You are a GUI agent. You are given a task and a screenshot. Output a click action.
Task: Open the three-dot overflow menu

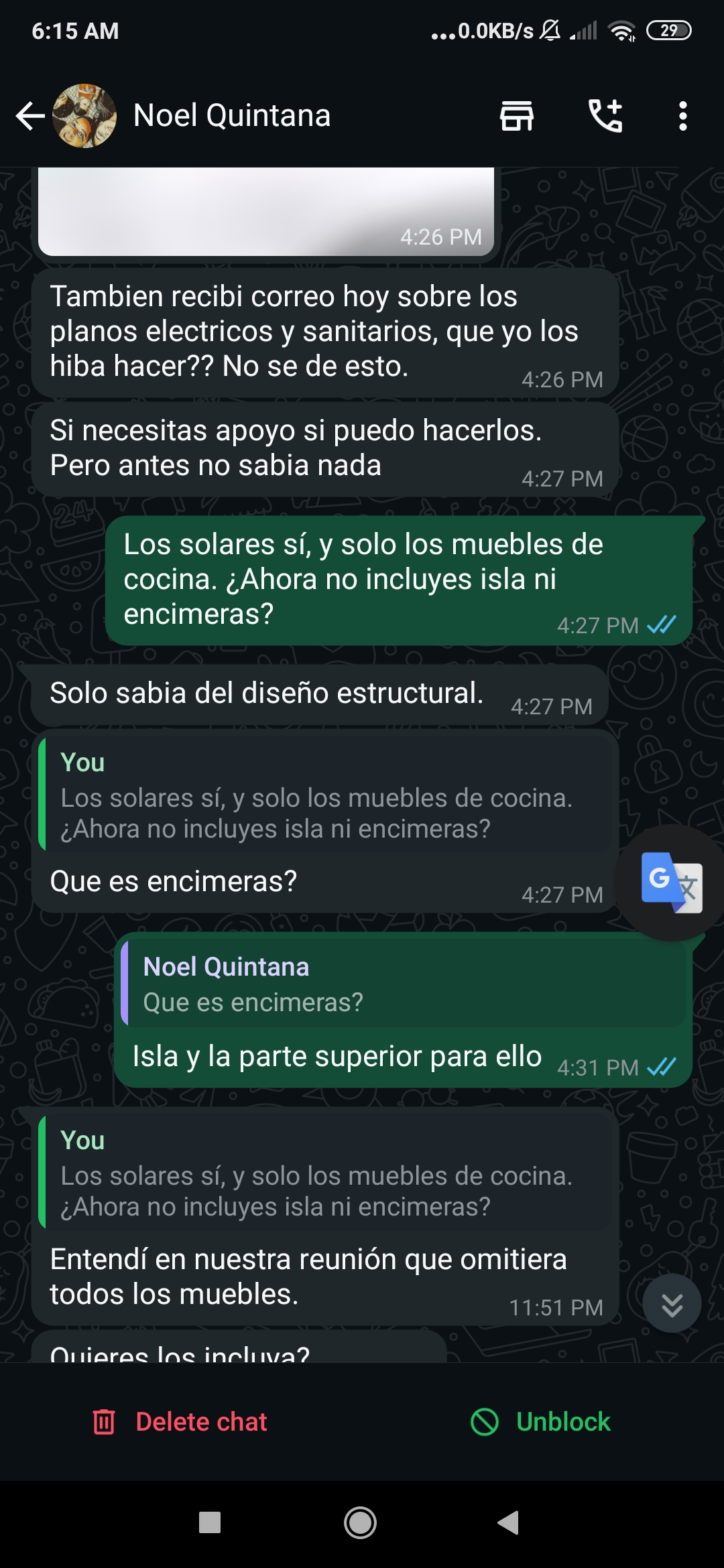682,116
